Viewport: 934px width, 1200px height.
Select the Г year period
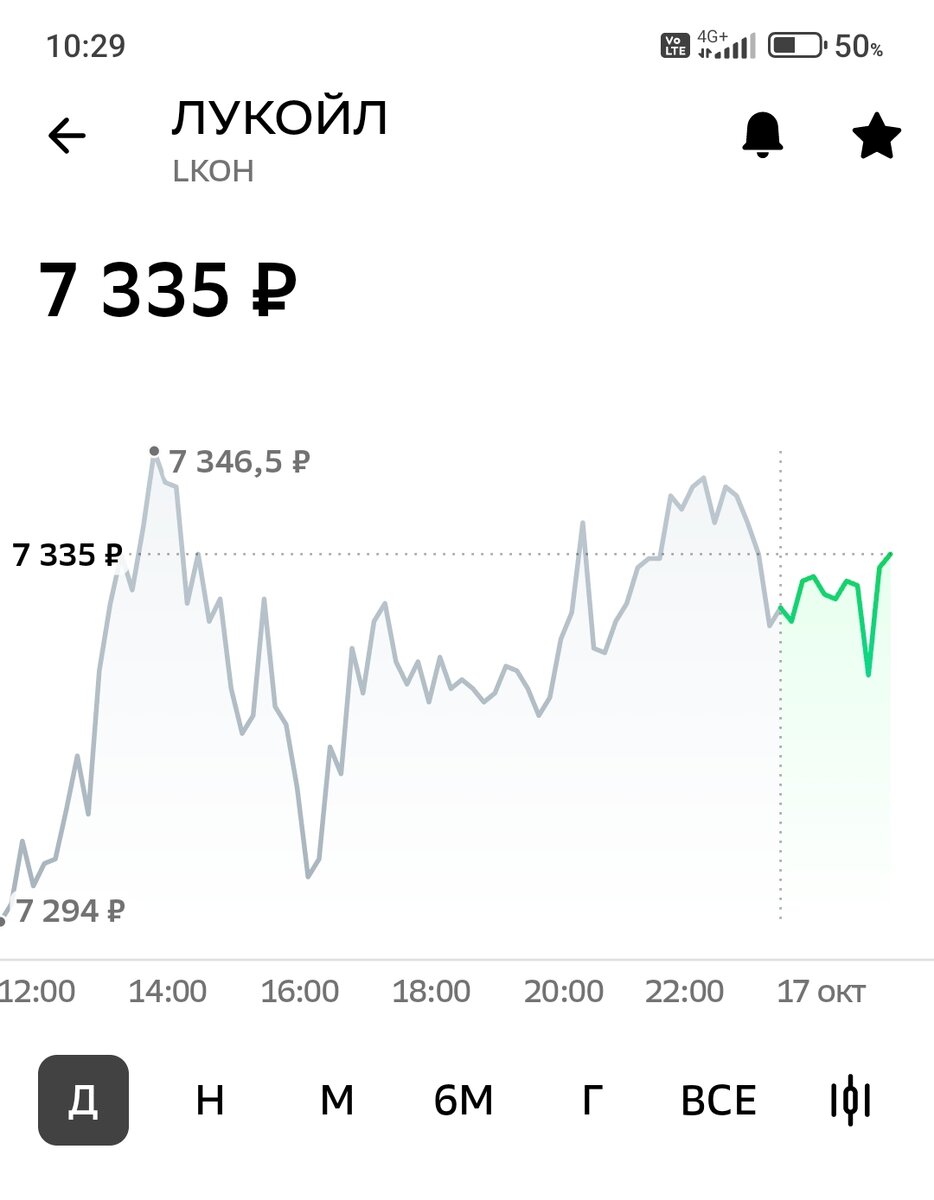tap(592, 1100)
